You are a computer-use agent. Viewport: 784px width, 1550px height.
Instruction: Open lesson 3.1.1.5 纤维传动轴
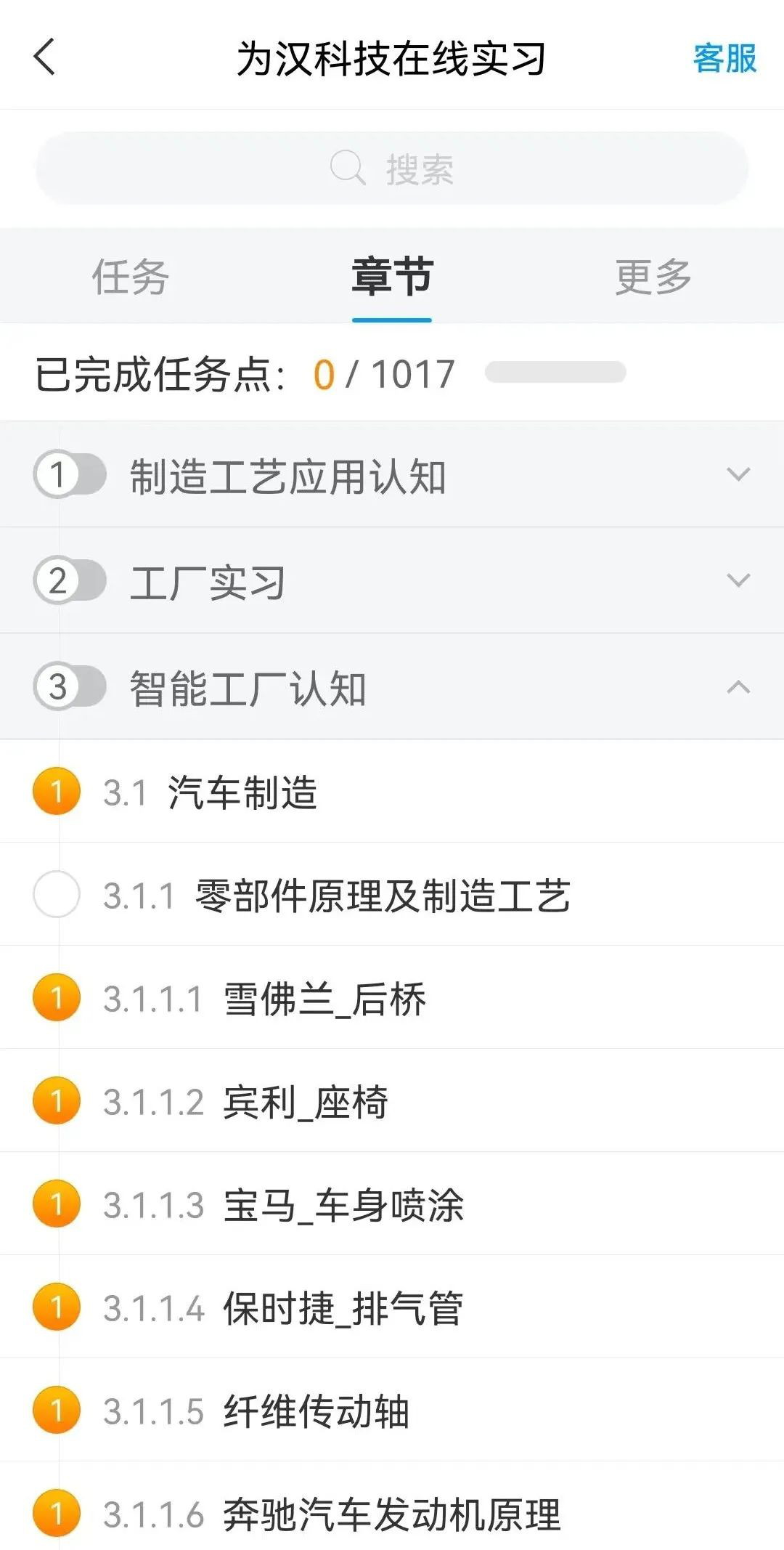(x=392, y=1411)
